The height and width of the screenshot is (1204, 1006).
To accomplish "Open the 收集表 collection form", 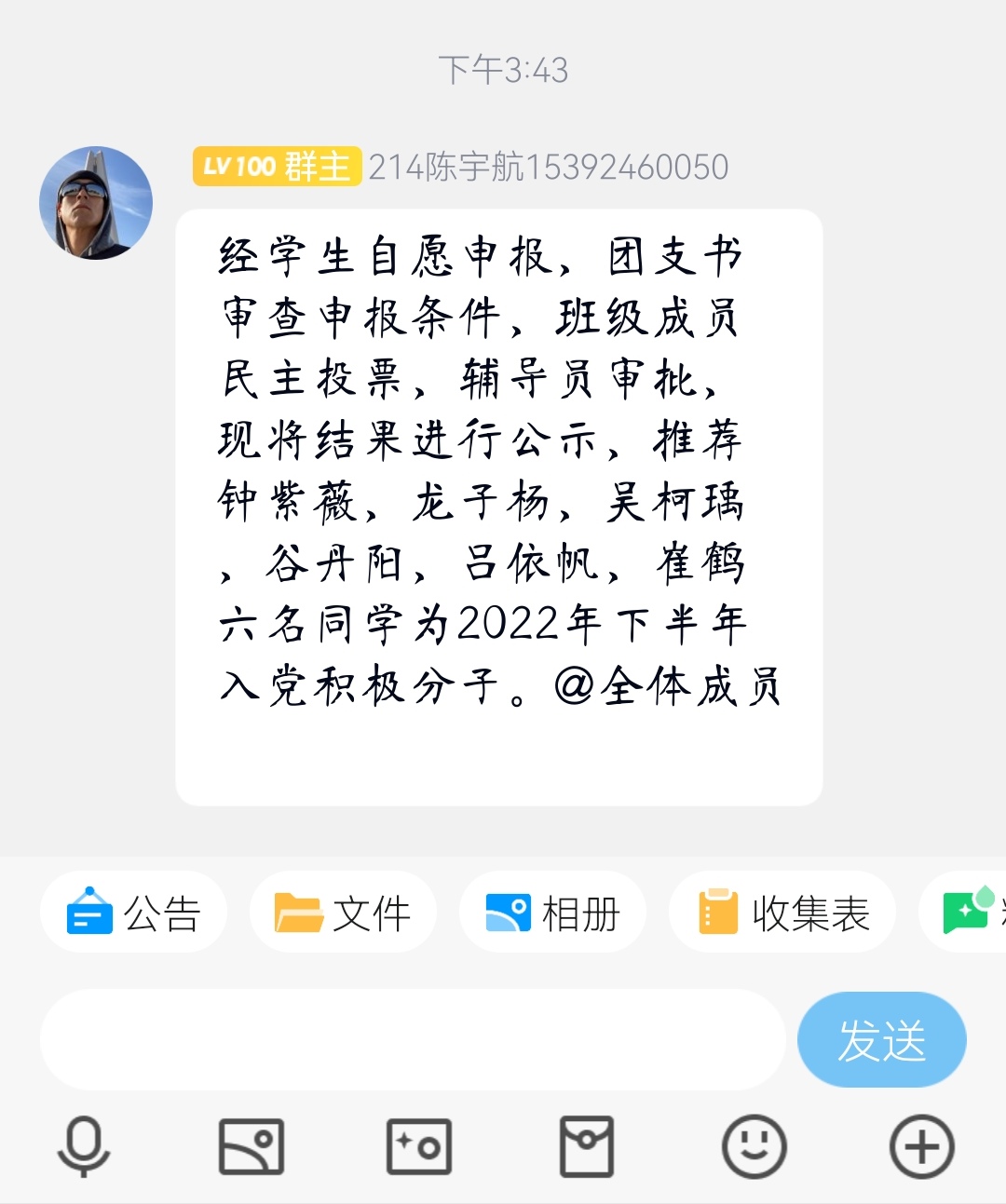I will [782, 912].
